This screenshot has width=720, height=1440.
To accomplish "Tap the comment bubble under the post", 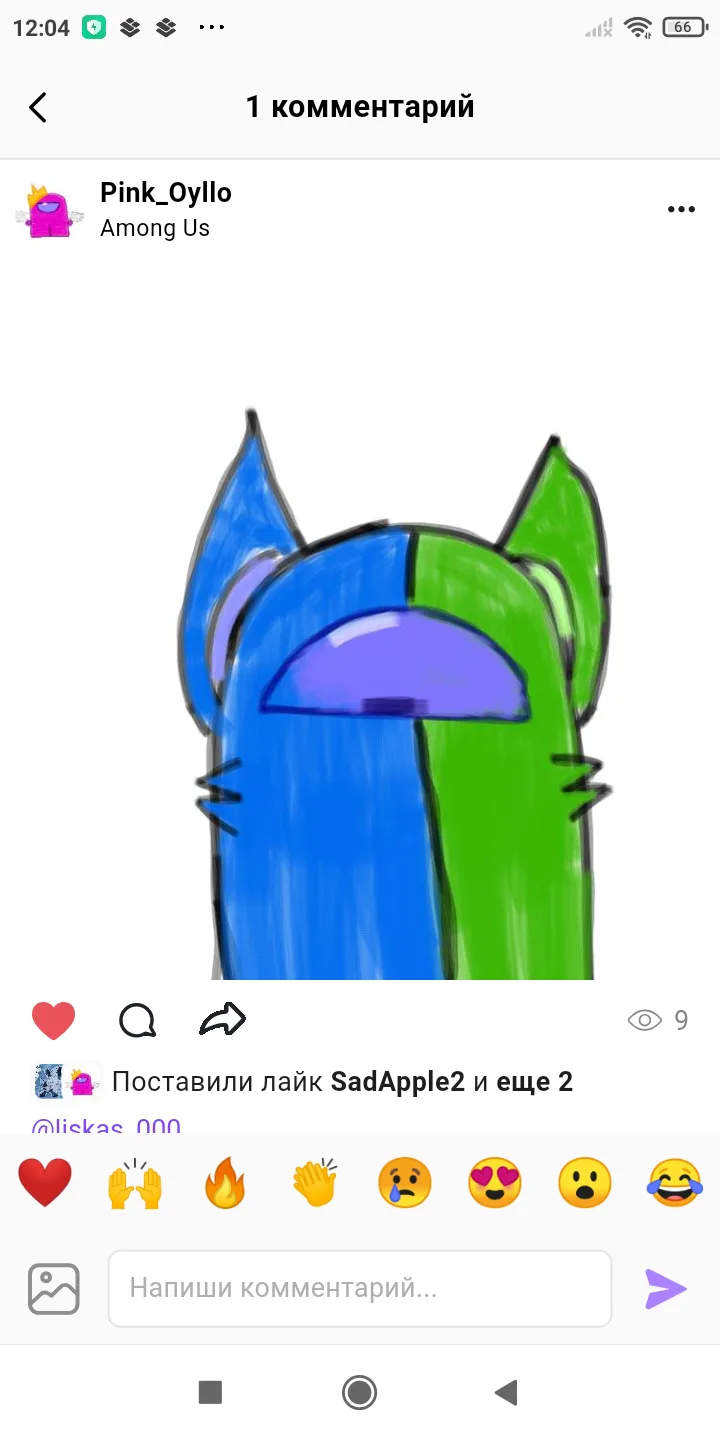I will 137,1020.
